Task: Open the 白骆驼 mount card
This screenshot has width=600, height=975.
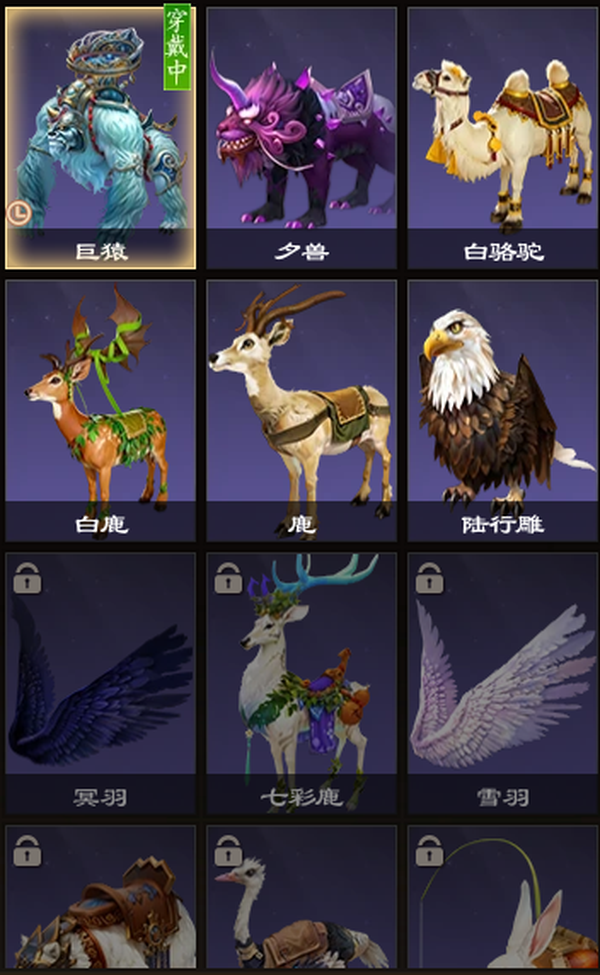Action: (x=503, y=138)
